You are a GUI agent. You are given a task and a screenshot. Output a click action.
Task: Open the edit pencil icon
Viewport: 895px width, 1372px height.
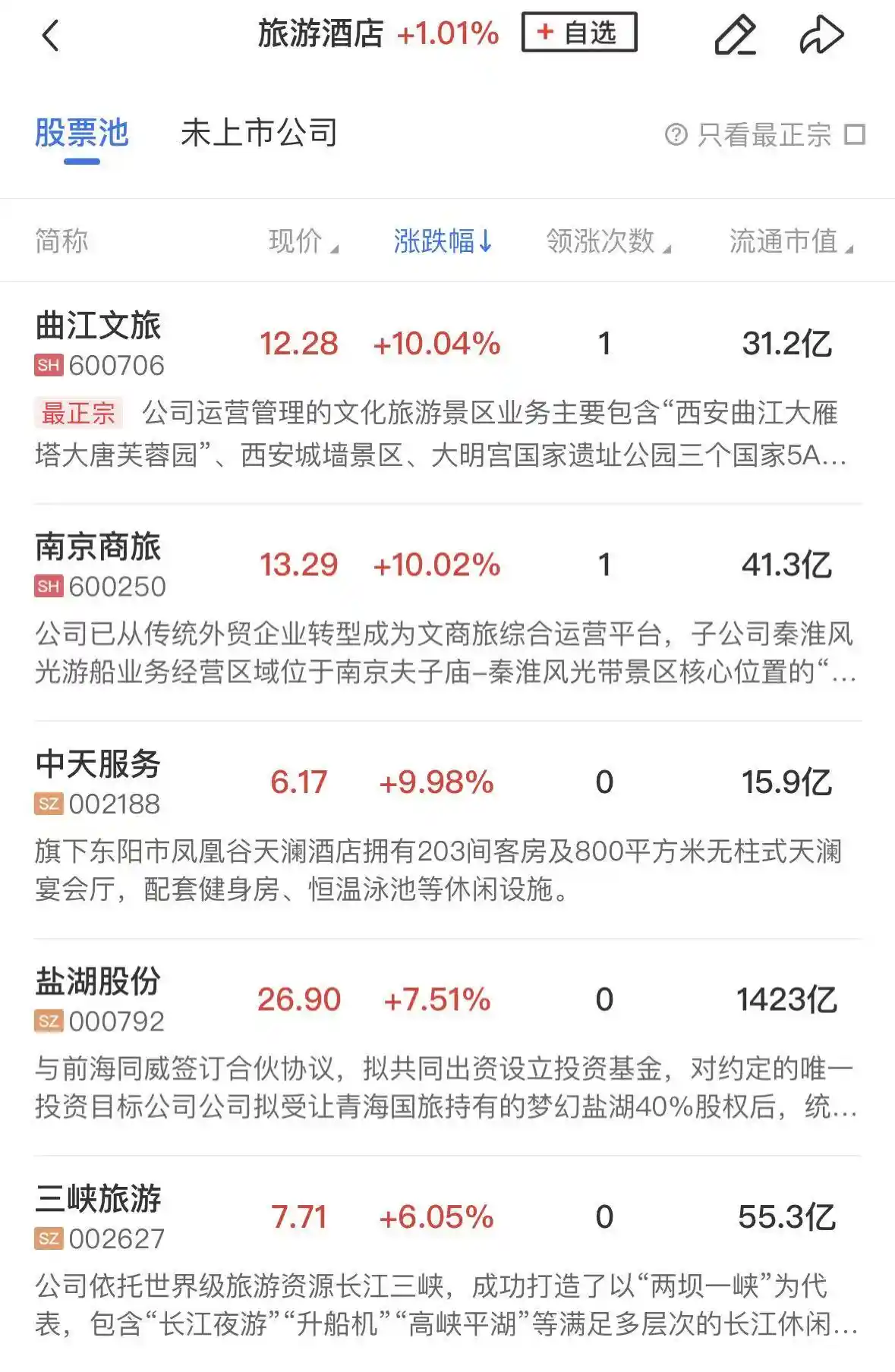pos(735,34)
